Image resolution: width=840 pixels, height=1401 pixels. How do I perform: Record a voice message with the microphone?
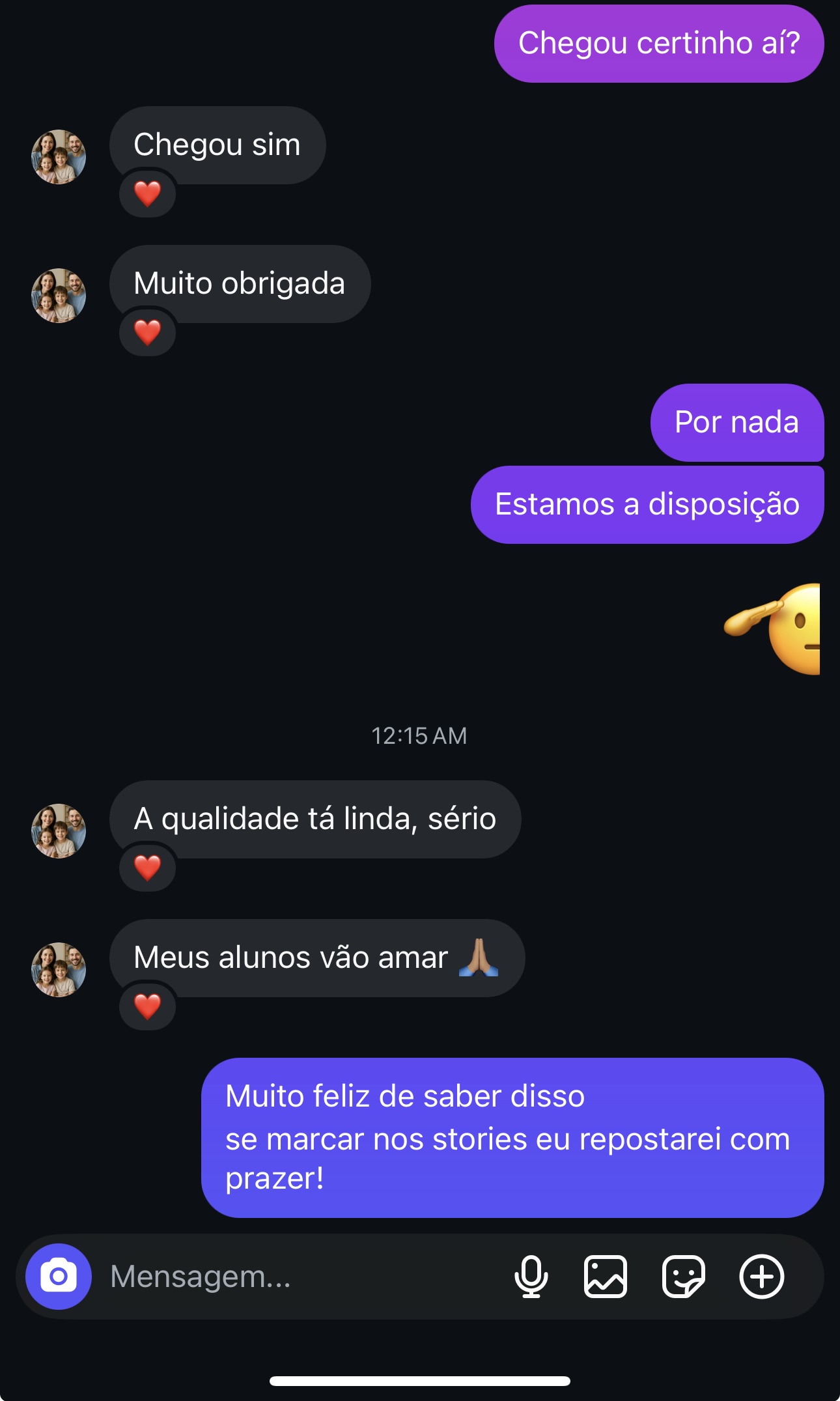coord(531,1277)
